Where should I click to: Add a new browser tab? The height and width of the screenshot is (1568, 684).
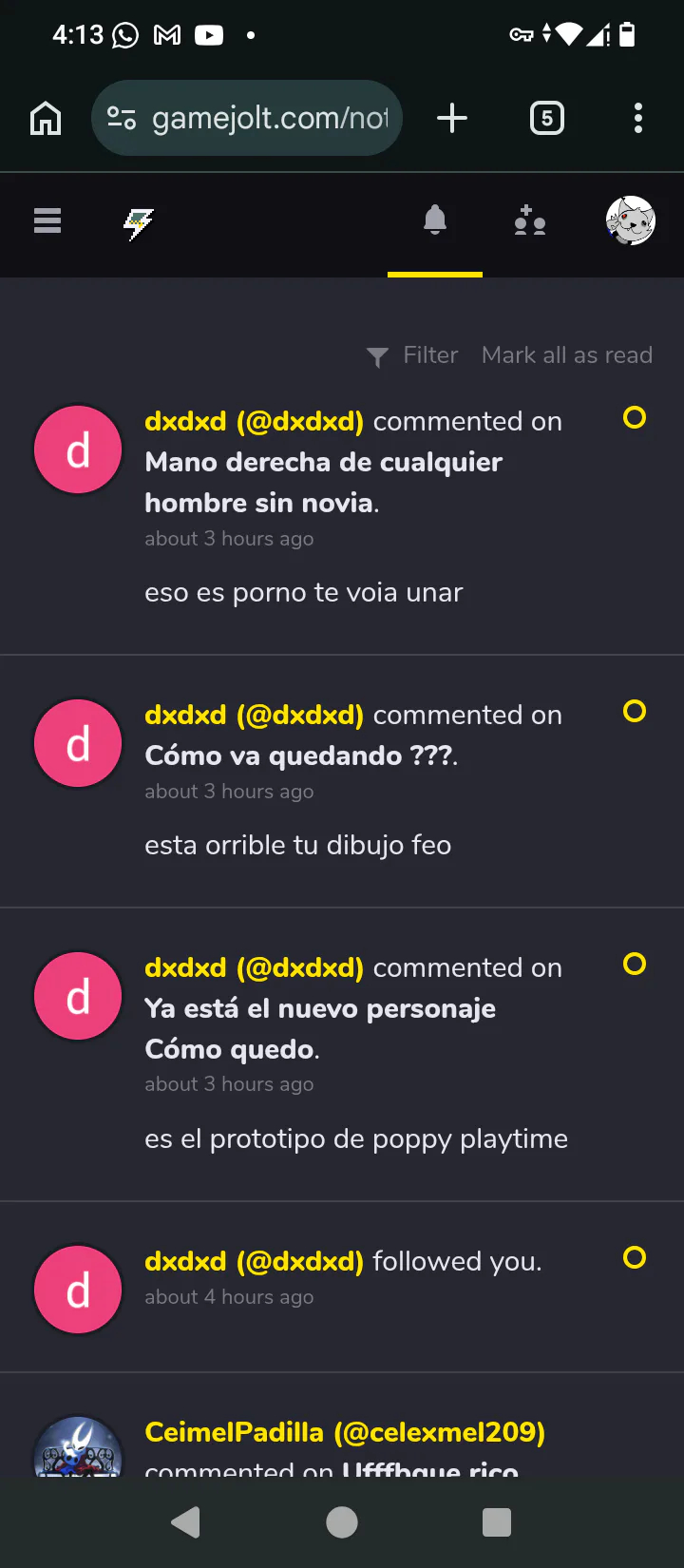[452, 119]
